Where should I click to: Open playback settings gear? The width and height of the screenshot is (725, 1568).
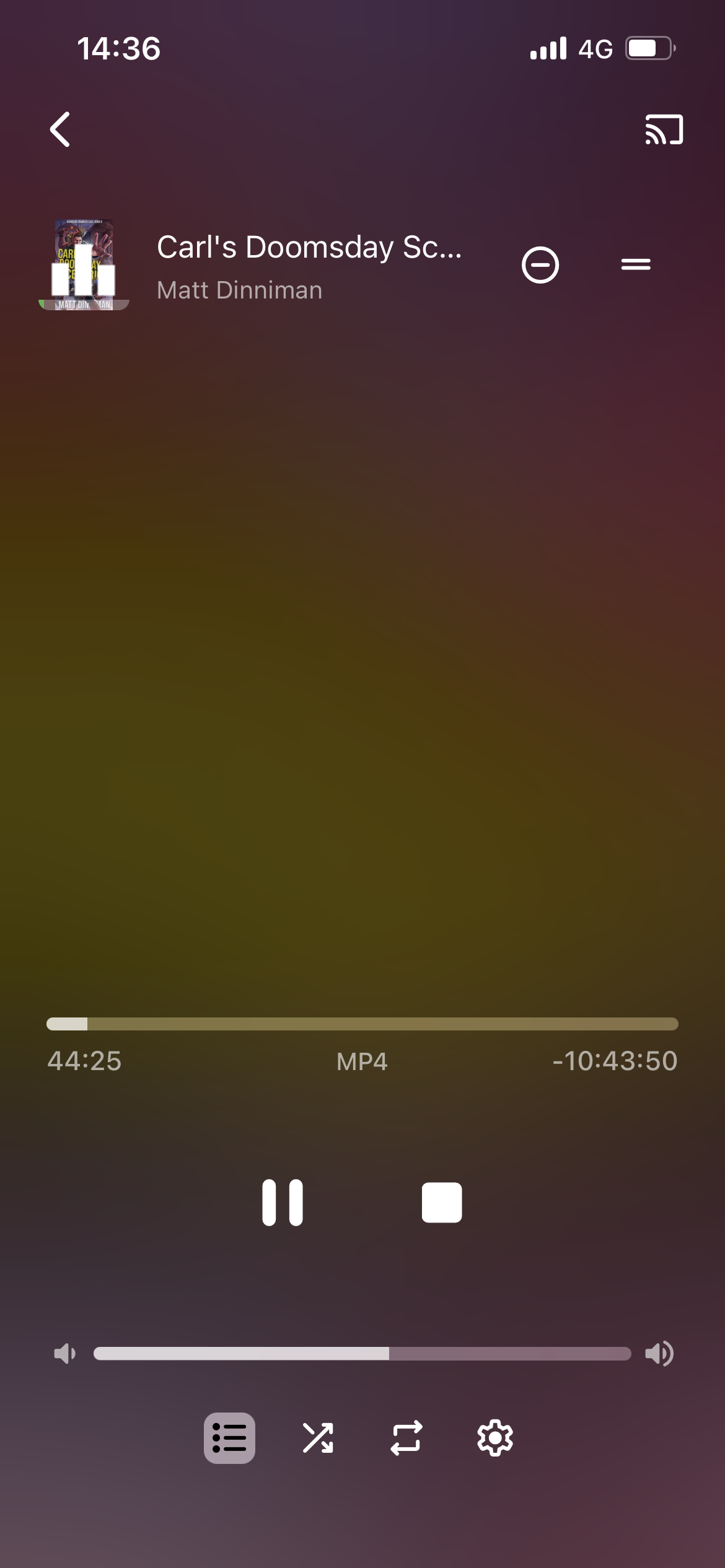[495, 1438]
